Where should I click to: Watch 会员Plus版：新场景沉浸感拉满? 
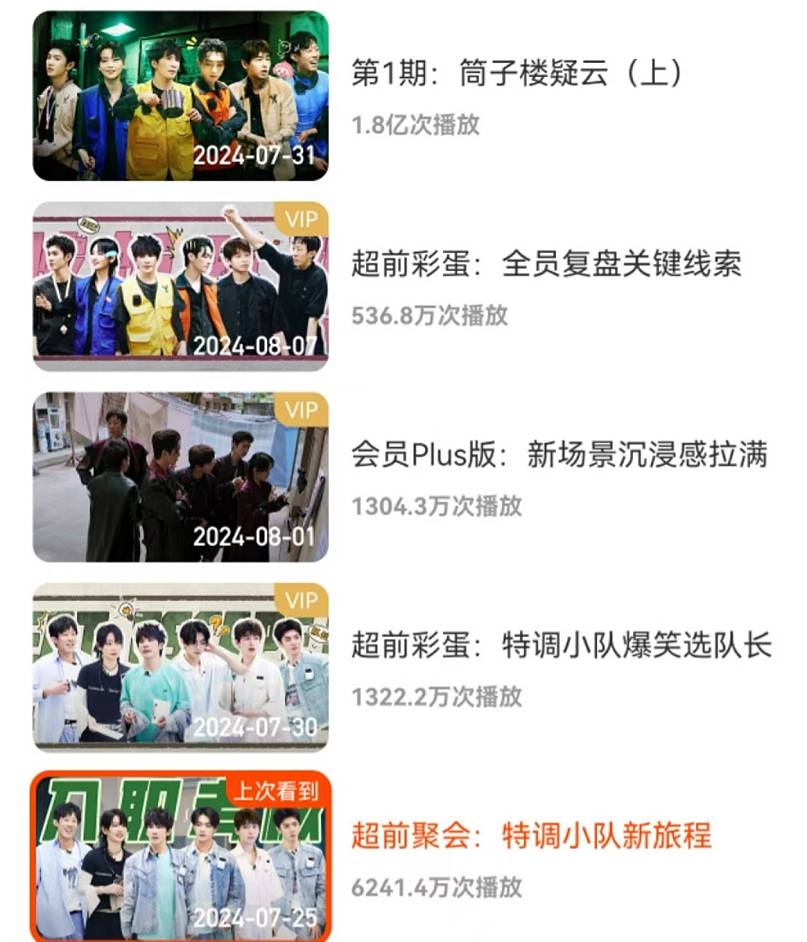[x=181, y=477]
